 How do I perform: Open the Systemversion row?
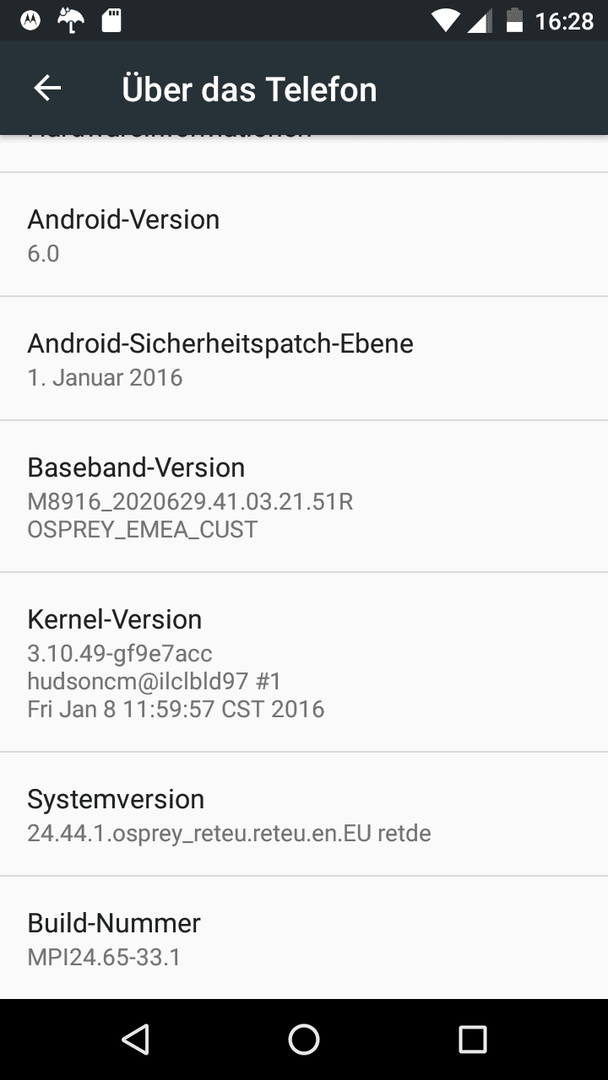(x=304, y=814)
